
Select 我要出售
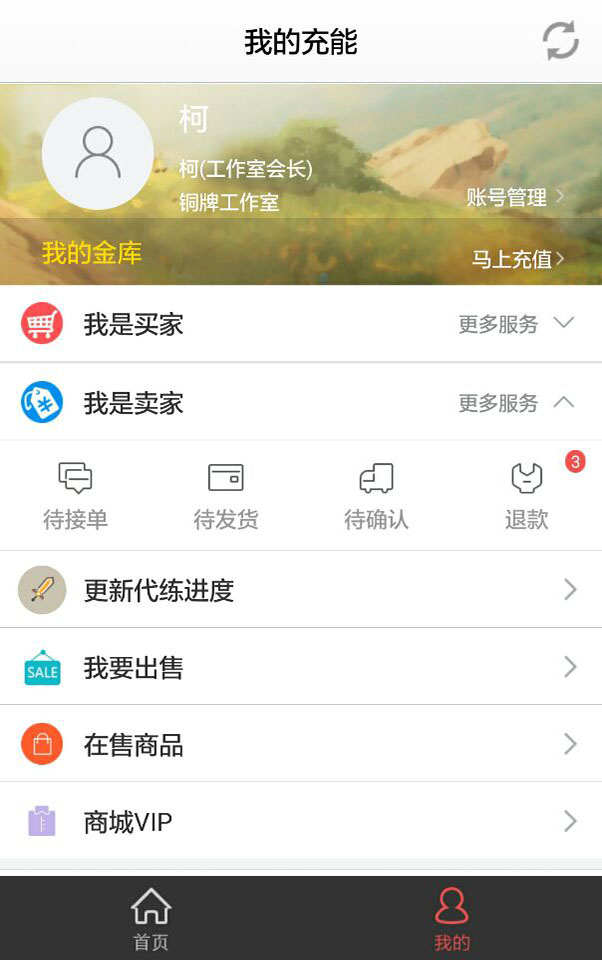(x=300, y=667)
